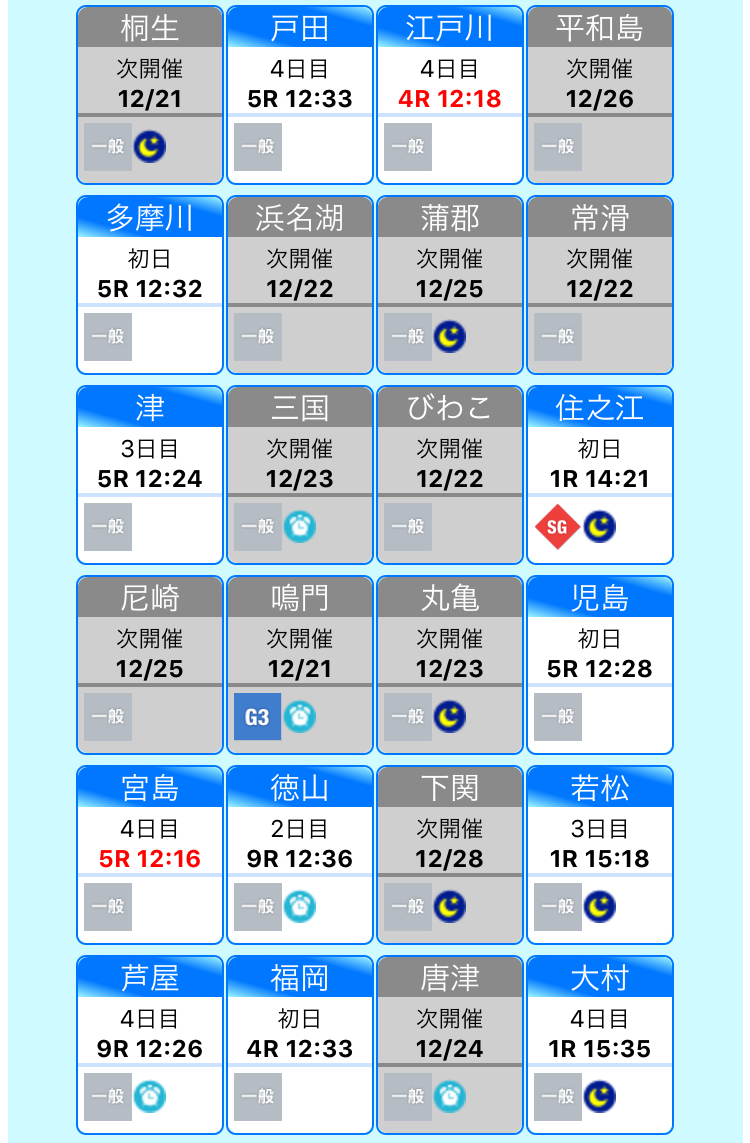Image resolution: width=750 pixels, height=1143 pixels.
Task: View the 多摩川 5R 12:32 card
Action: pyautogui.click(x=150, y=285)
